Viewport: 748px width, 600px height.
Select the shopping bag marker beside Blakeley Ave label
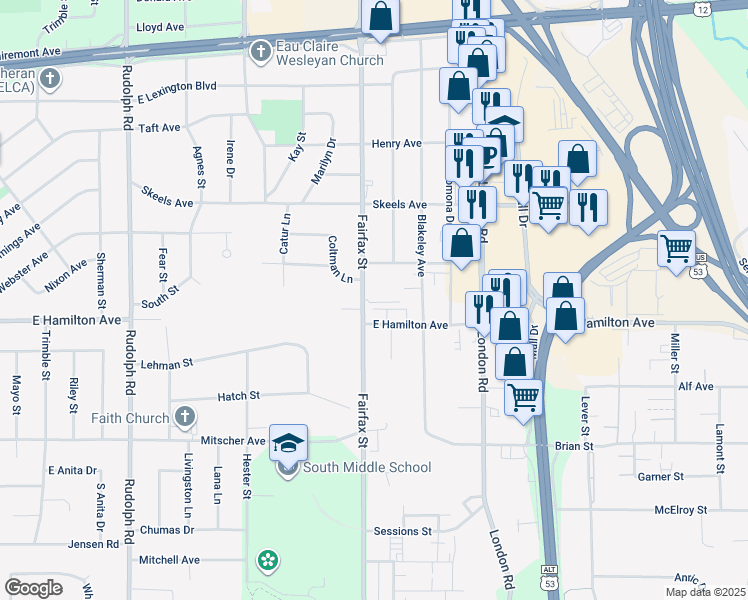coord(461,244)
